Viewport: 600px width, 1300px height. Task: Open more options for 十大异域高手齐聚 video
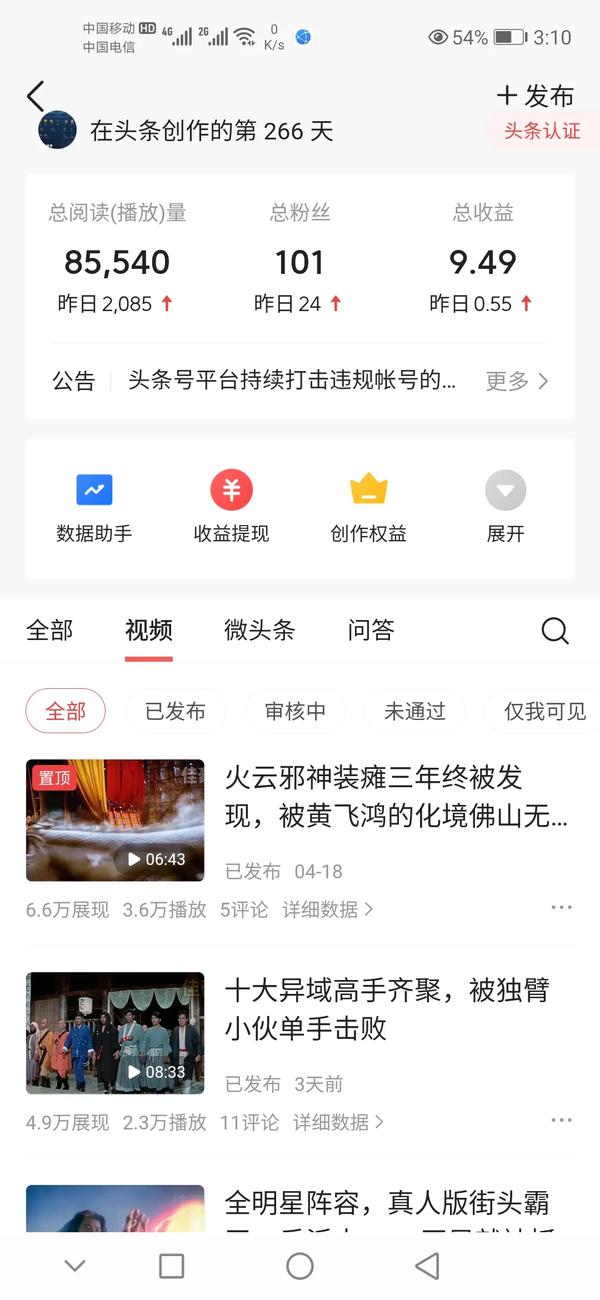pyautogui.click(x=561, y=1121)
